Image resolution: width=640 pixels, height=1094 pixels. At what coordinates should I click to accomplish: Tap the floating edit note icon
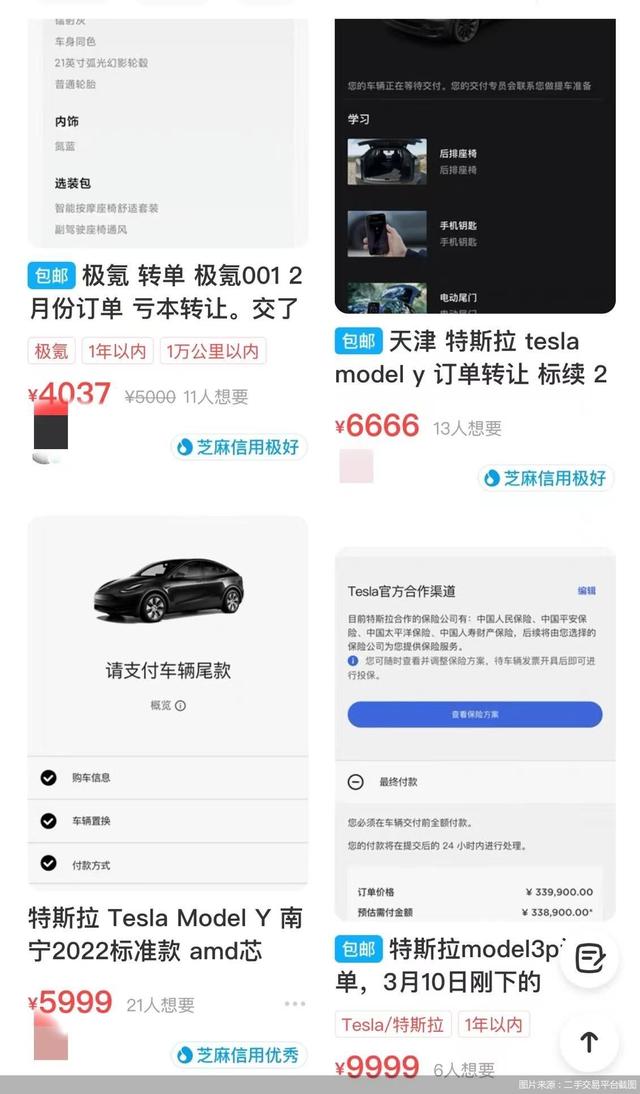coord(589,959)
